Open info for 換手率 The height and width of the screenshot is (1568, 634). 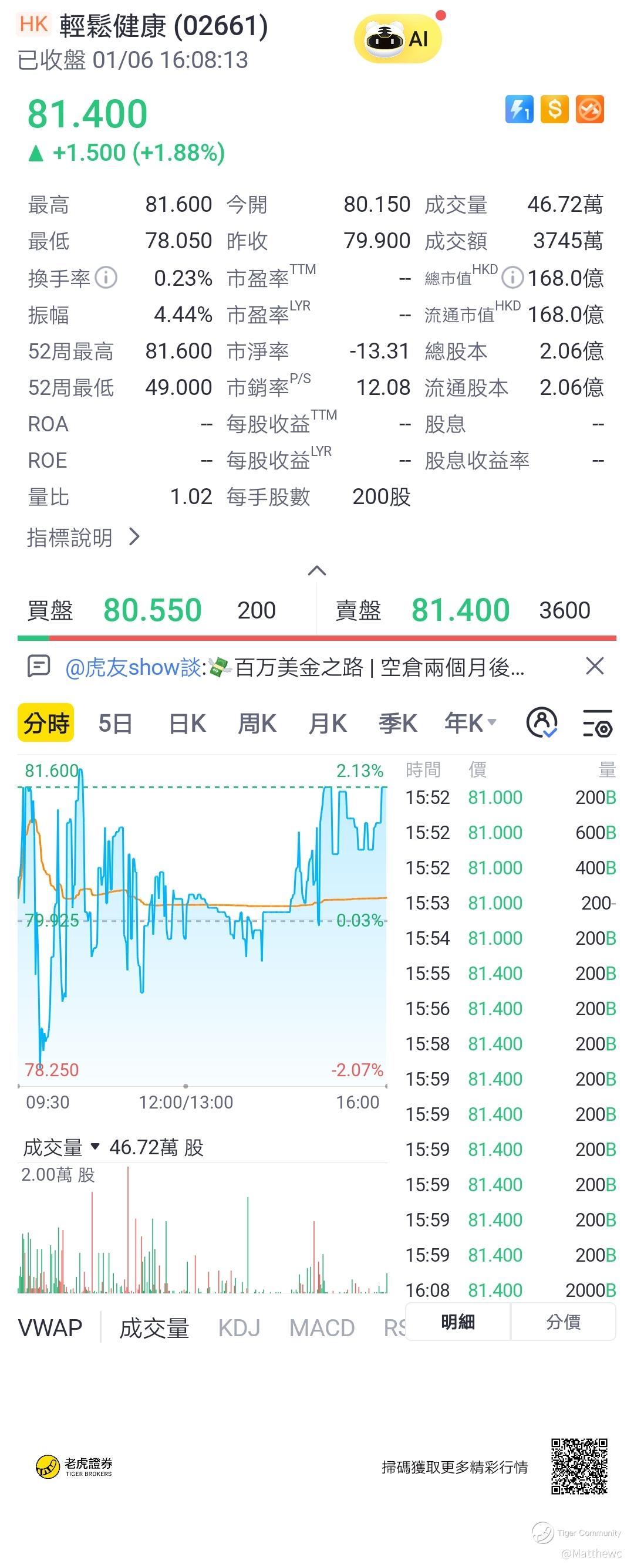[107, 278]
